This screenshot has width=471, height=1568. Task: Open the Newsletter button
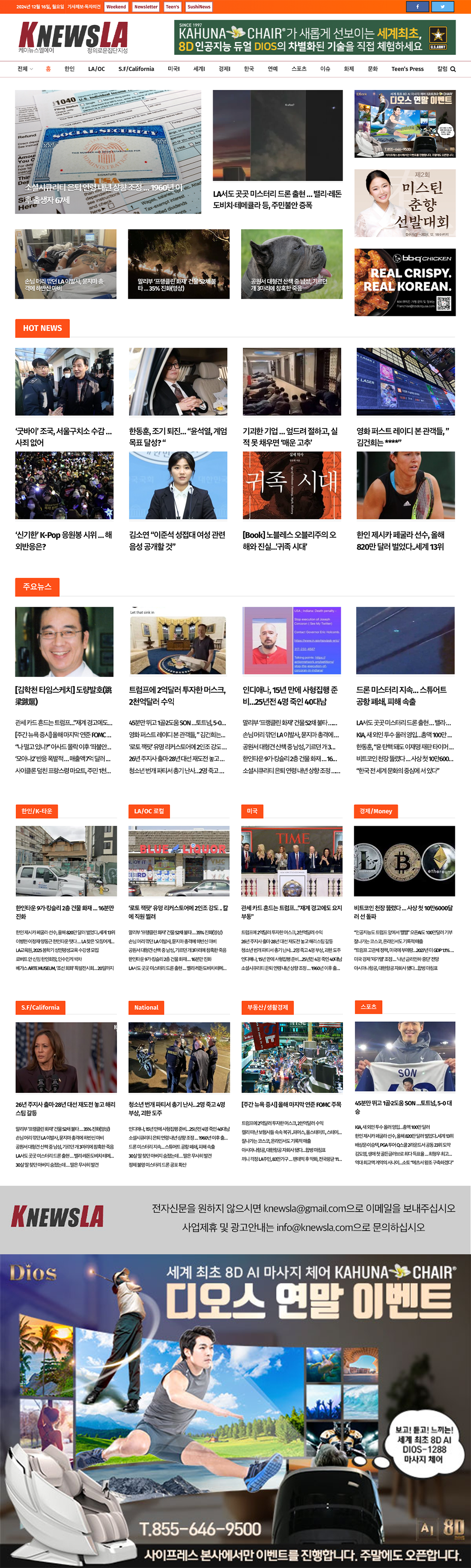coord(146,7)
